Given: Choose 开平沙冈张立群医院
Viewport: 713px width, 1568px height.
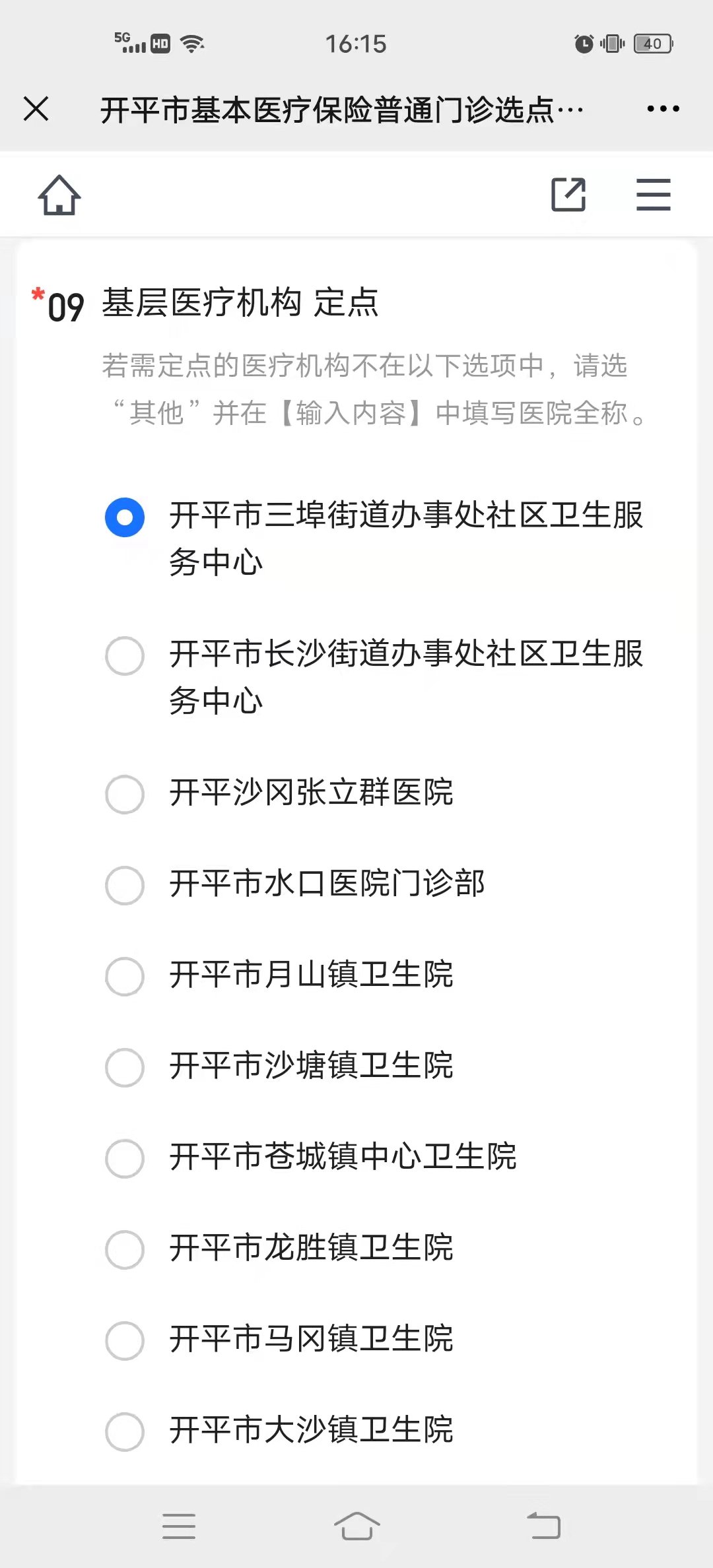Looking at the screenshot, I should point(125,794).
